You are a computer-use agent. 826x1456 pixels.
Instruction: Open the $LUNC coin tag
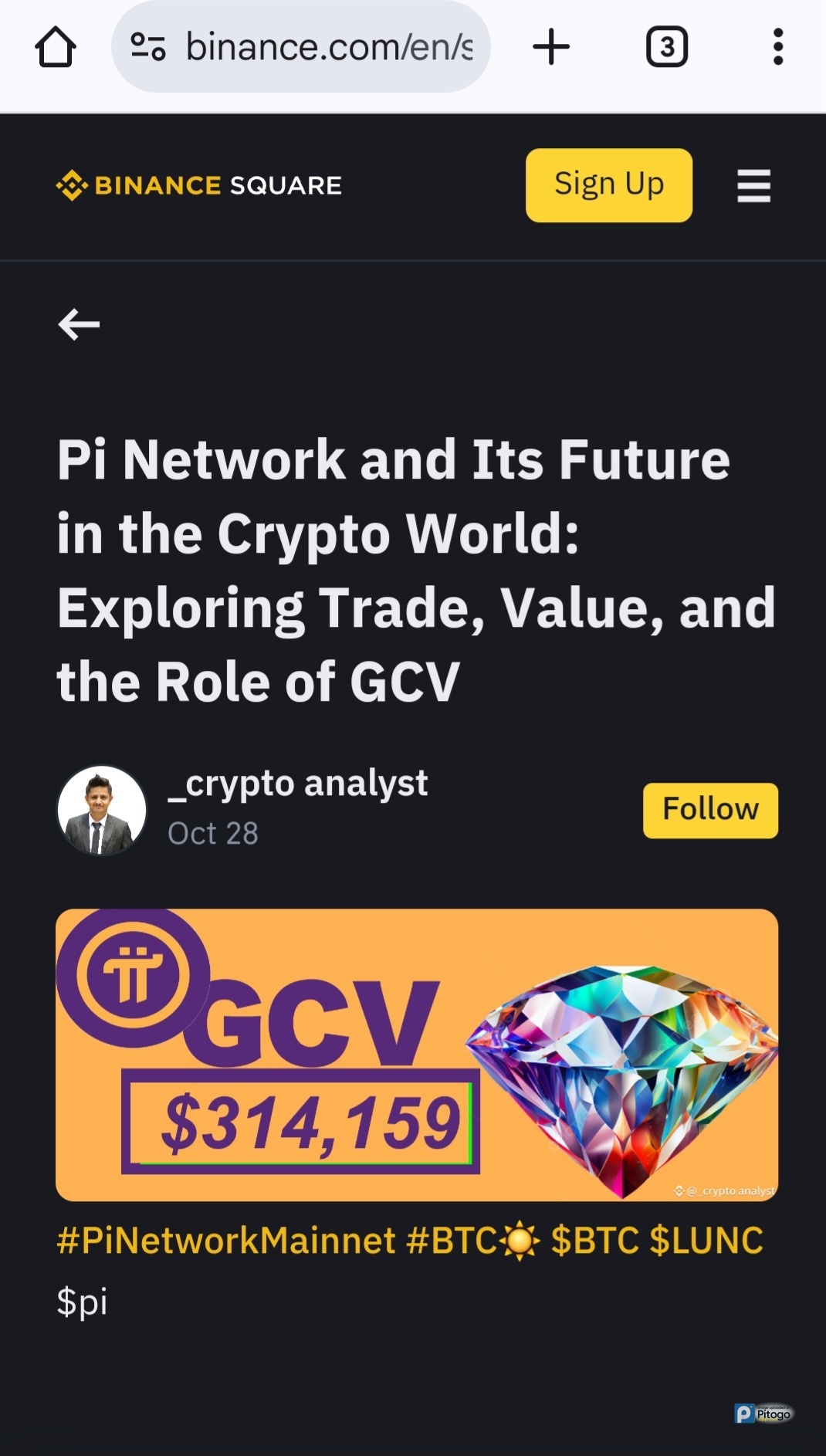(x=706, y=1241)
